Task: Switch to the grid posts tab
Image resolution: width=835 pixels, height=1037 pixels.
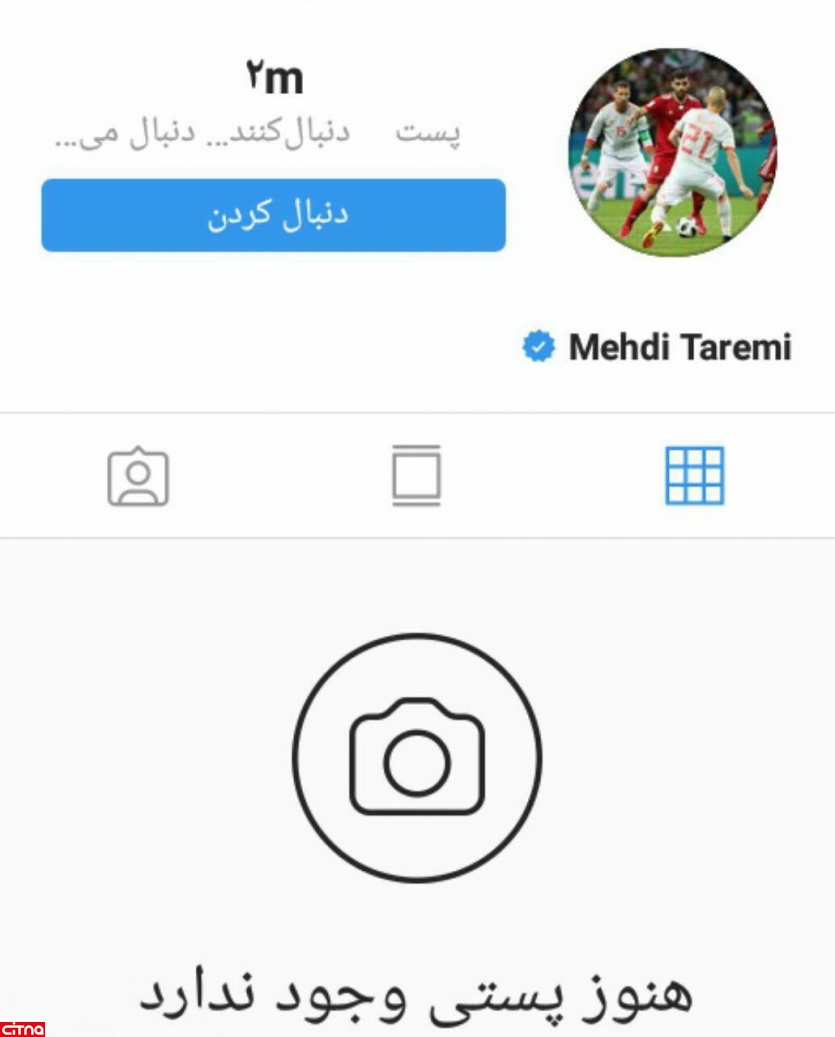Action: [x=694, y=476]
